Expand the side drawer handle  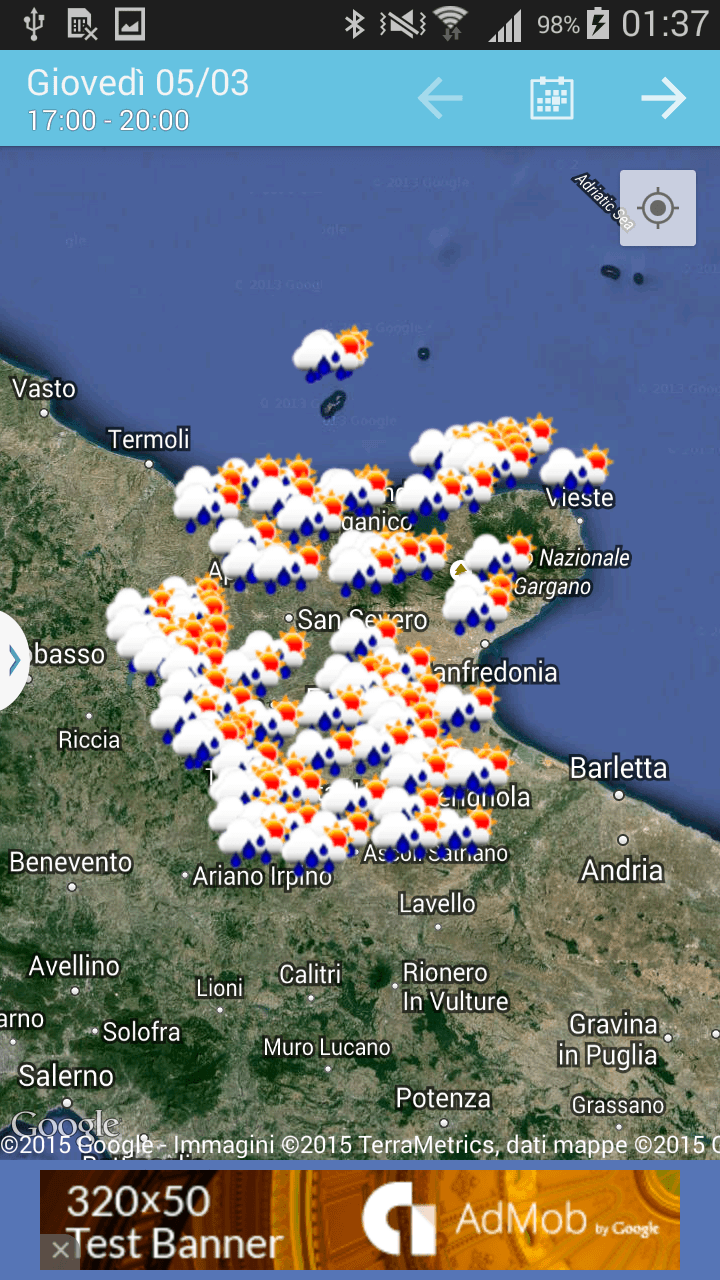click(13, 660)
